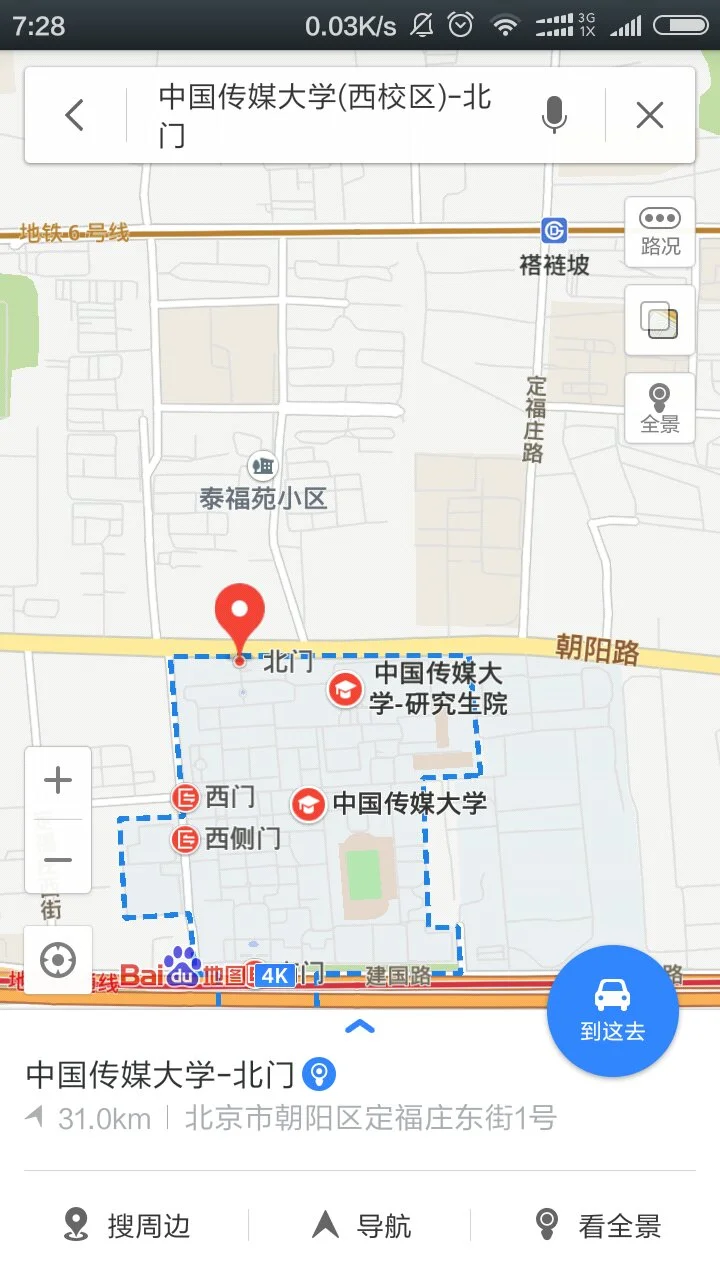The width and height of the screenshot is (720, 1280).
Task: Tap the 导航 navigation arrow icon
Action: tap(324, 1222)
